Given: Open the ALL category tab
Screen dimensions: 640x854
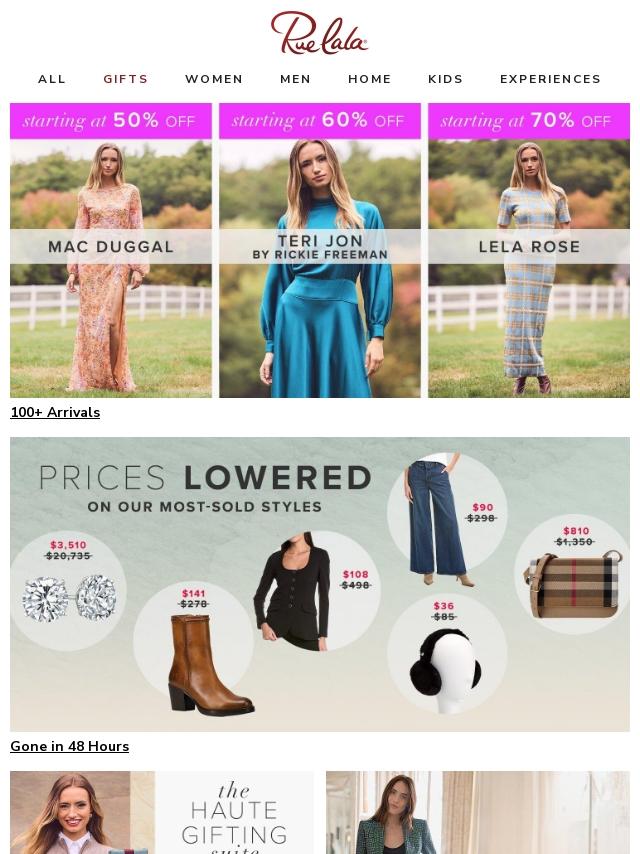Looking at the screenshot, I should coord(52,79).
